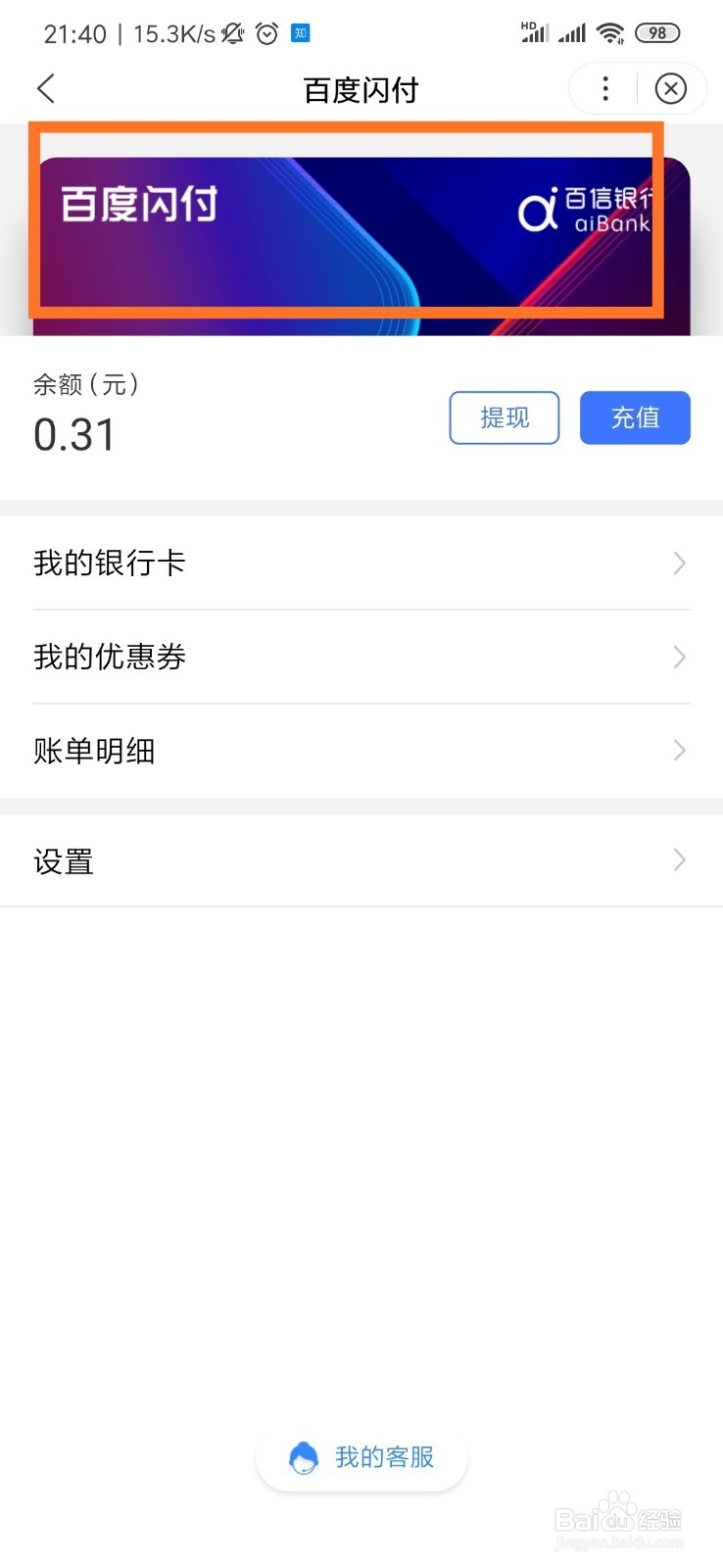Image resolution: width=723 pixels, height=1568 pixels.
Task: Tap the muted notifications bell icon
Action: click(x=231, y=32)
